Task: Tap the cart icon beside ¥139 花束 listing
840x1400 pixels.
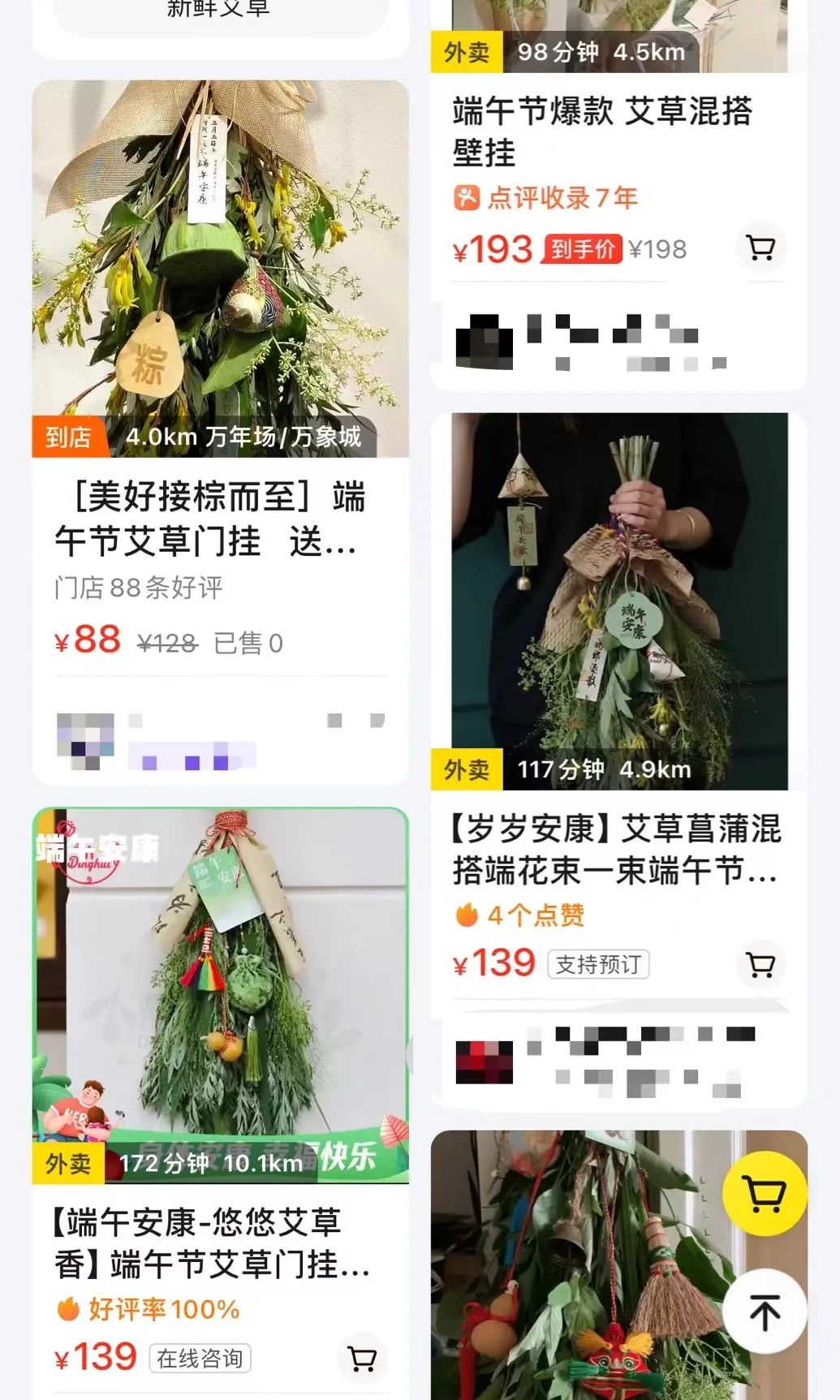Action: tap(761, 964)
